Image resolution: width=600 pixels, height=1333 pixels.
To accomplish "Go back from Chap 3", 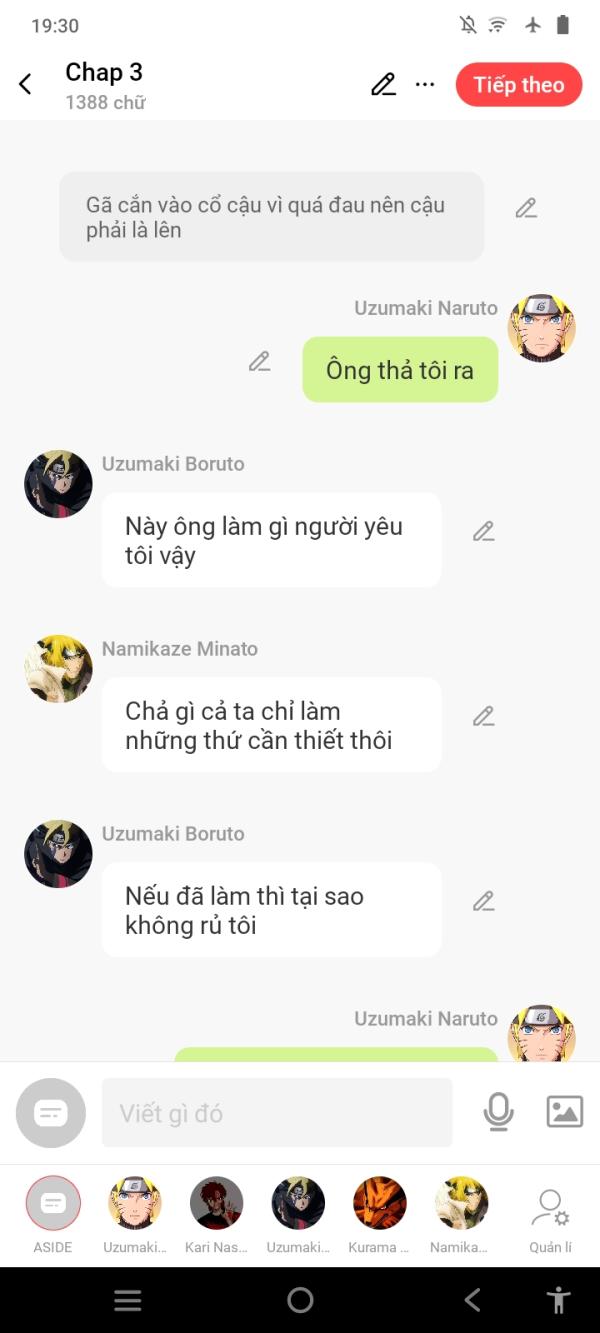I will tap(26, 85).
